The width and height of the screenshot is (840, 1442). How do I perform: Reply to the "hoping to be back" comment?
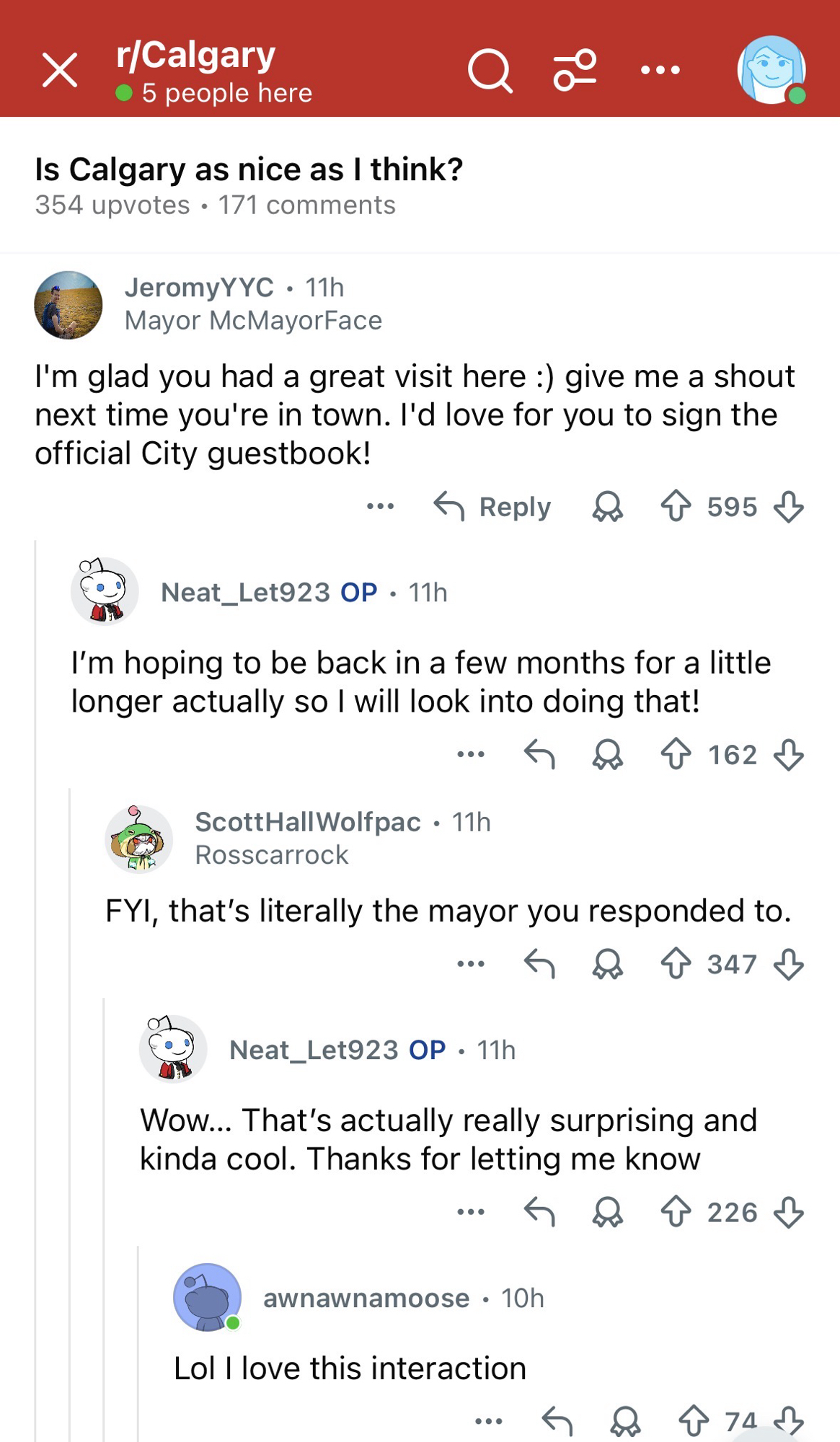[x=539, y=754]
